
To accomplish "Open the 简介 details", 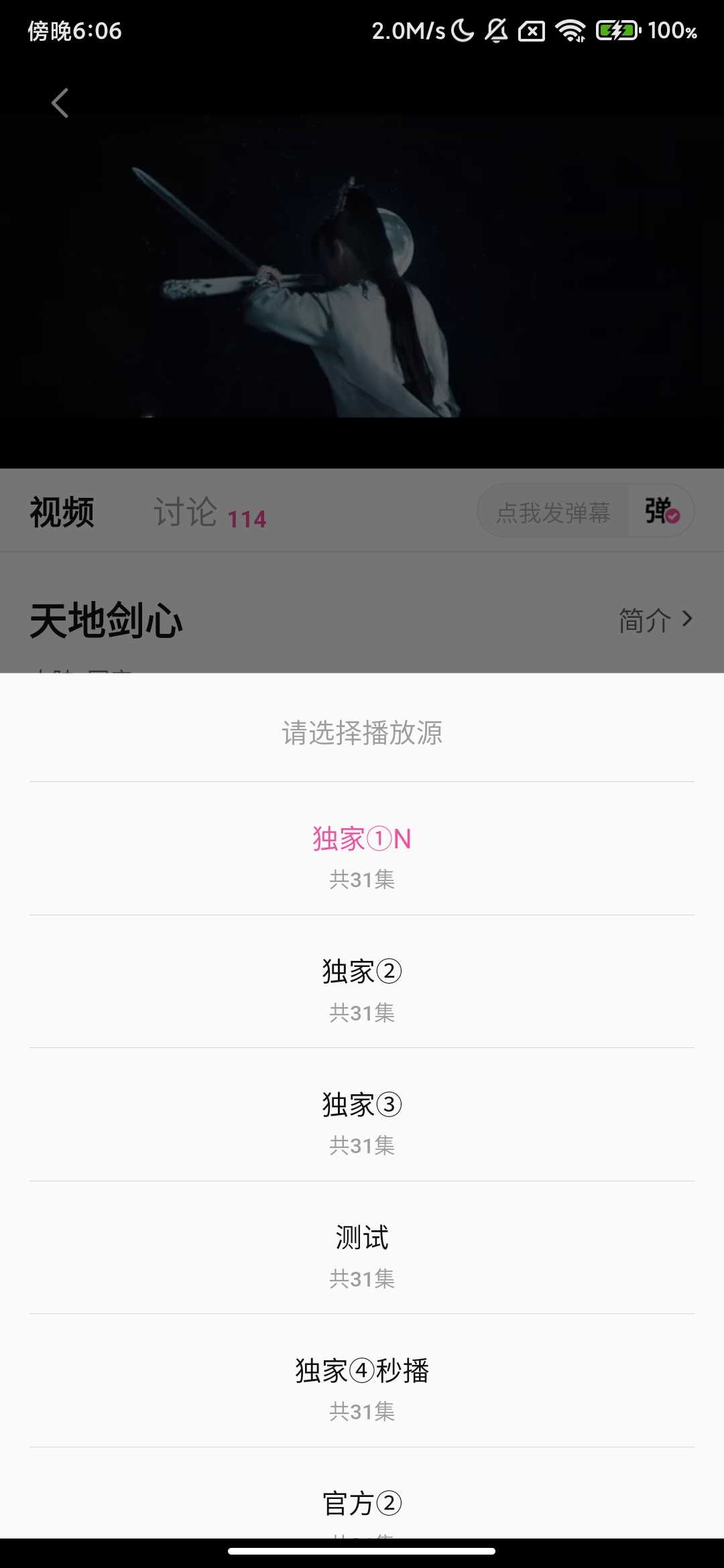I will click(x=654, y=620).
